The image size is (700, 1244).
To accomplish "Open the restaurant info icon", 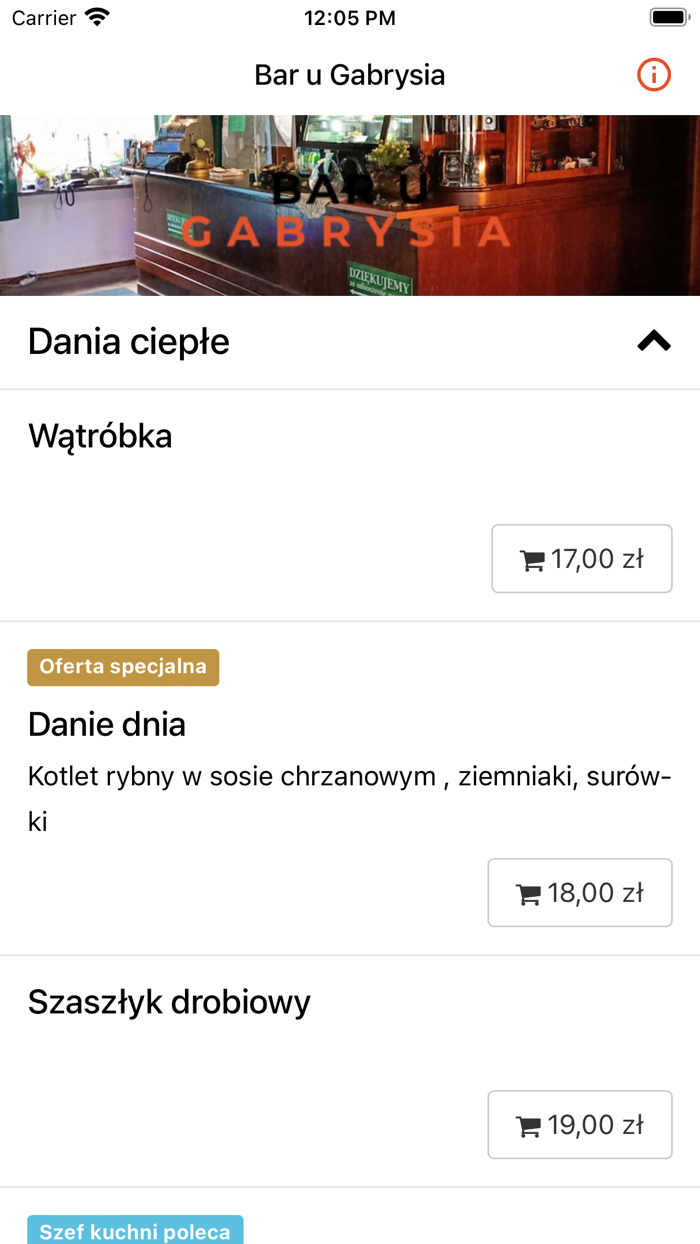I will click(654, 75).
